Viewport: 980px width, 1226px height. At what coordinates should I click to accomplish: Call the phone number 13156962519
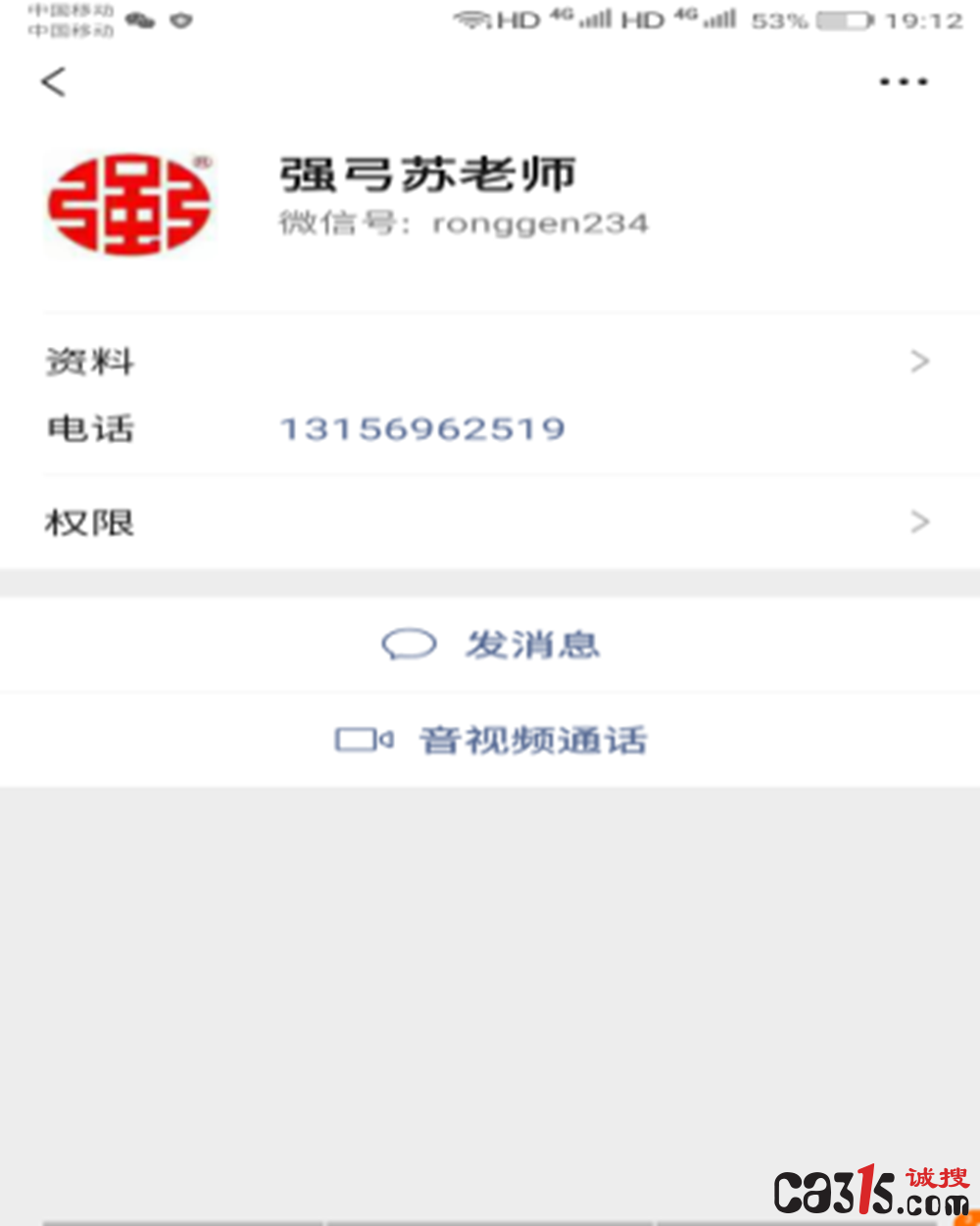point(422,429)
